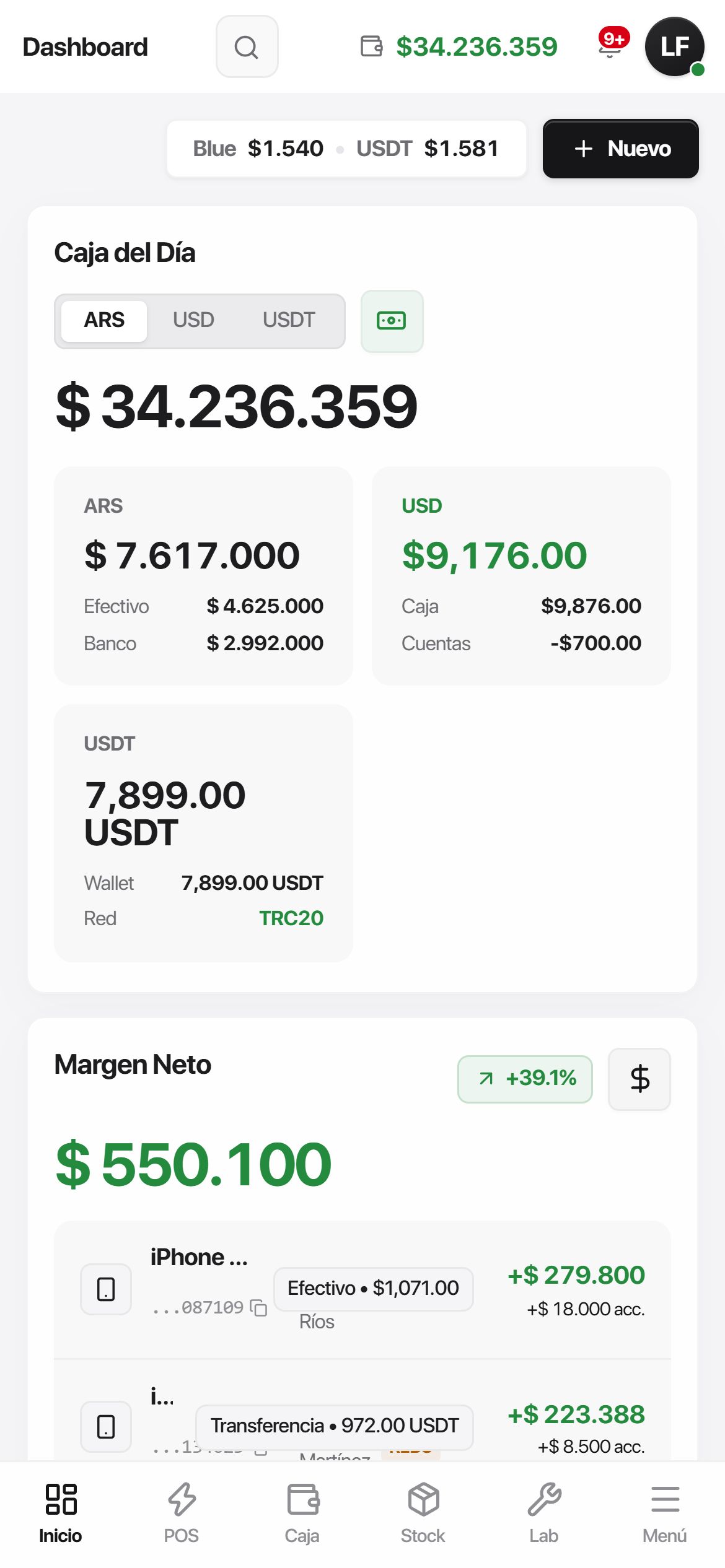725x1568 pixels.
Task: Create a new entry with Nuevo
Action: pyautogui.click(x=620, y=149)
